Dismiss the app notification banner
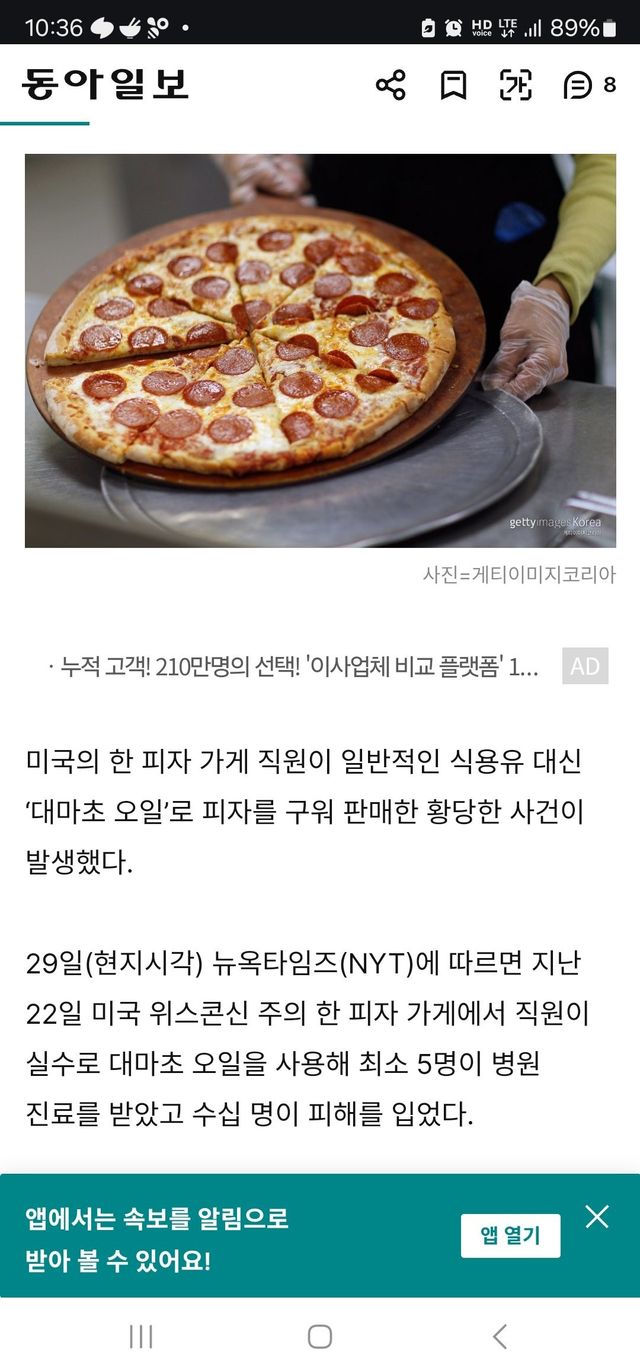Image resolution: width=640 pixels, height=1372 pixels. tap(597, 1216)
